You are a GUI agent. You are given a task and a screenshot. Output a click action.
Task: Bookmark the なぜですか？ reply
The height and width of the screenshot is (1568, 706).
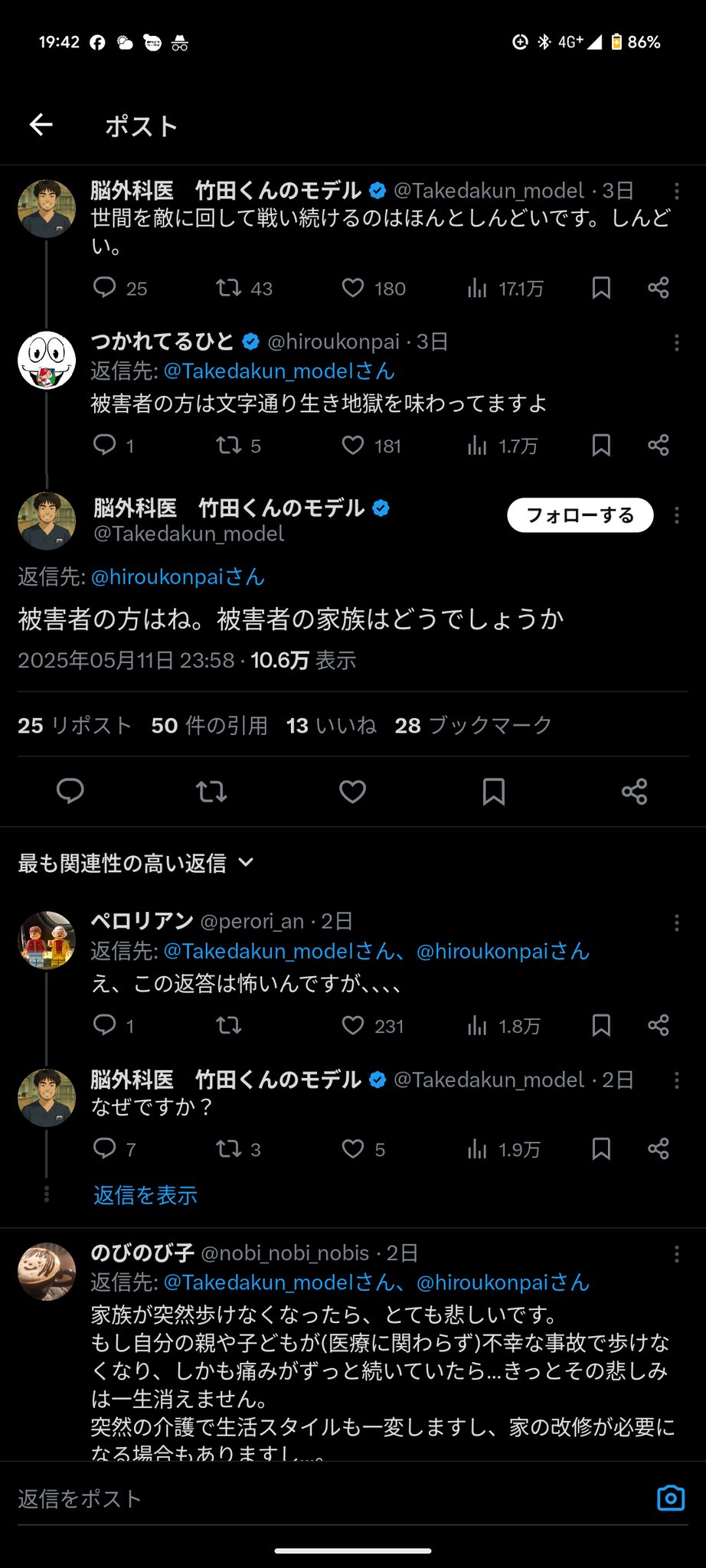click(x=601, y=1149)
